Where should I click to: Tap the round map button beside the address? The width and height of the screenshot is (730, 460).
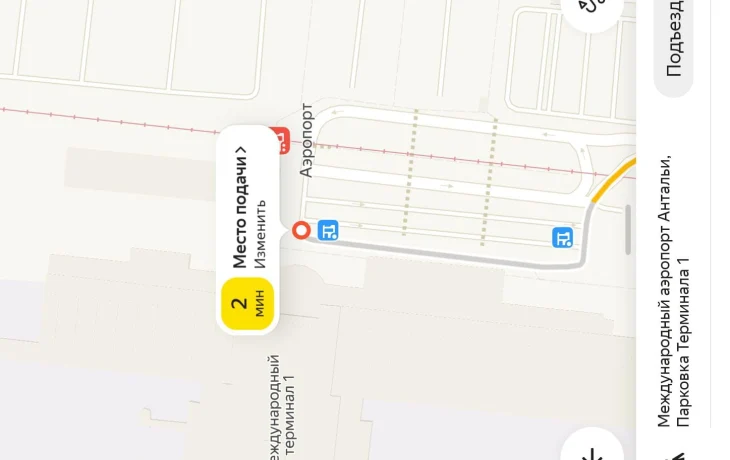coord(594,447)
